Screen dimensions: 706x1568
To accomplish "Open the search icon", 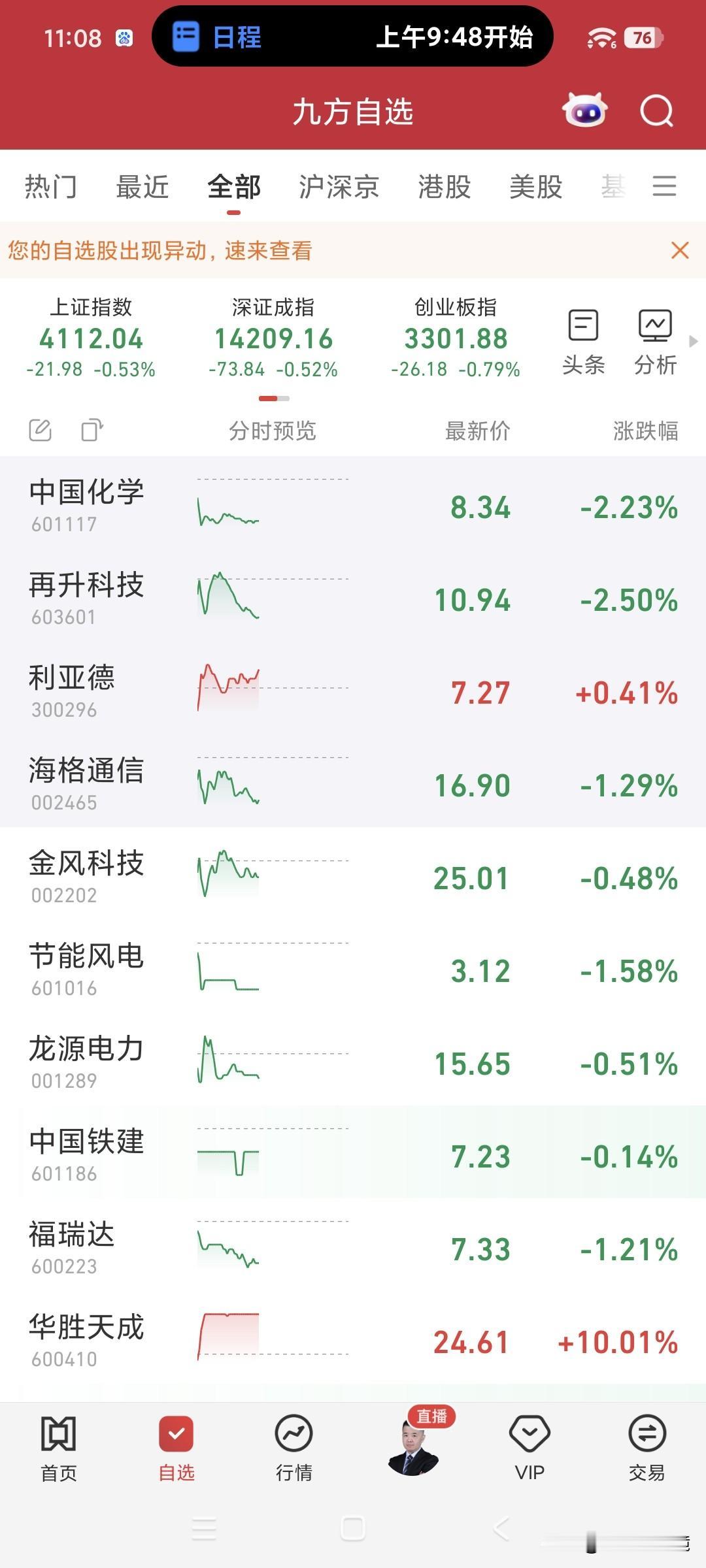I will point(657,111).
